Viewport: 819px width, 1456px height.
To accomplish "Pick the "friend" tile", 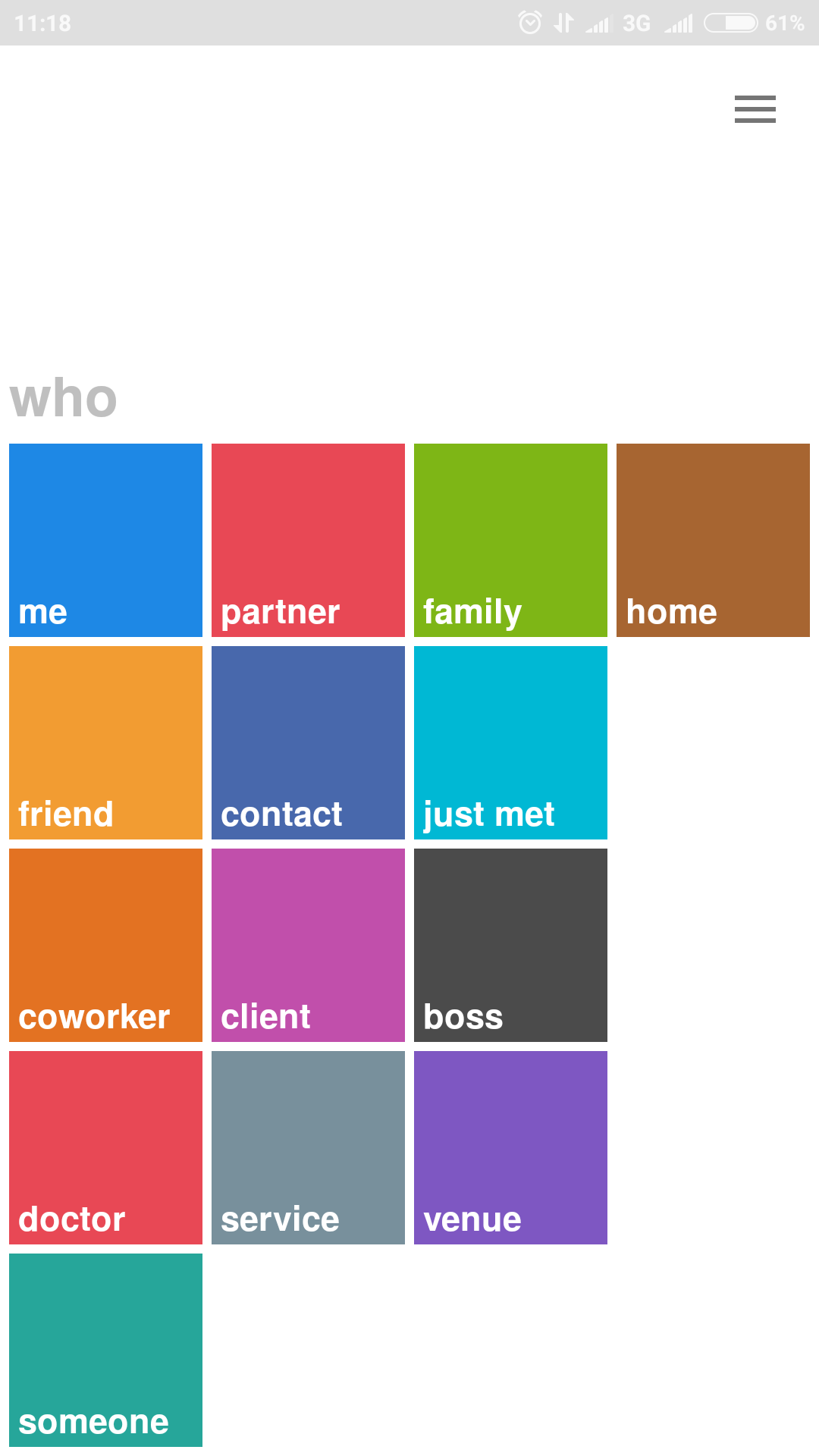I will 105,742.
